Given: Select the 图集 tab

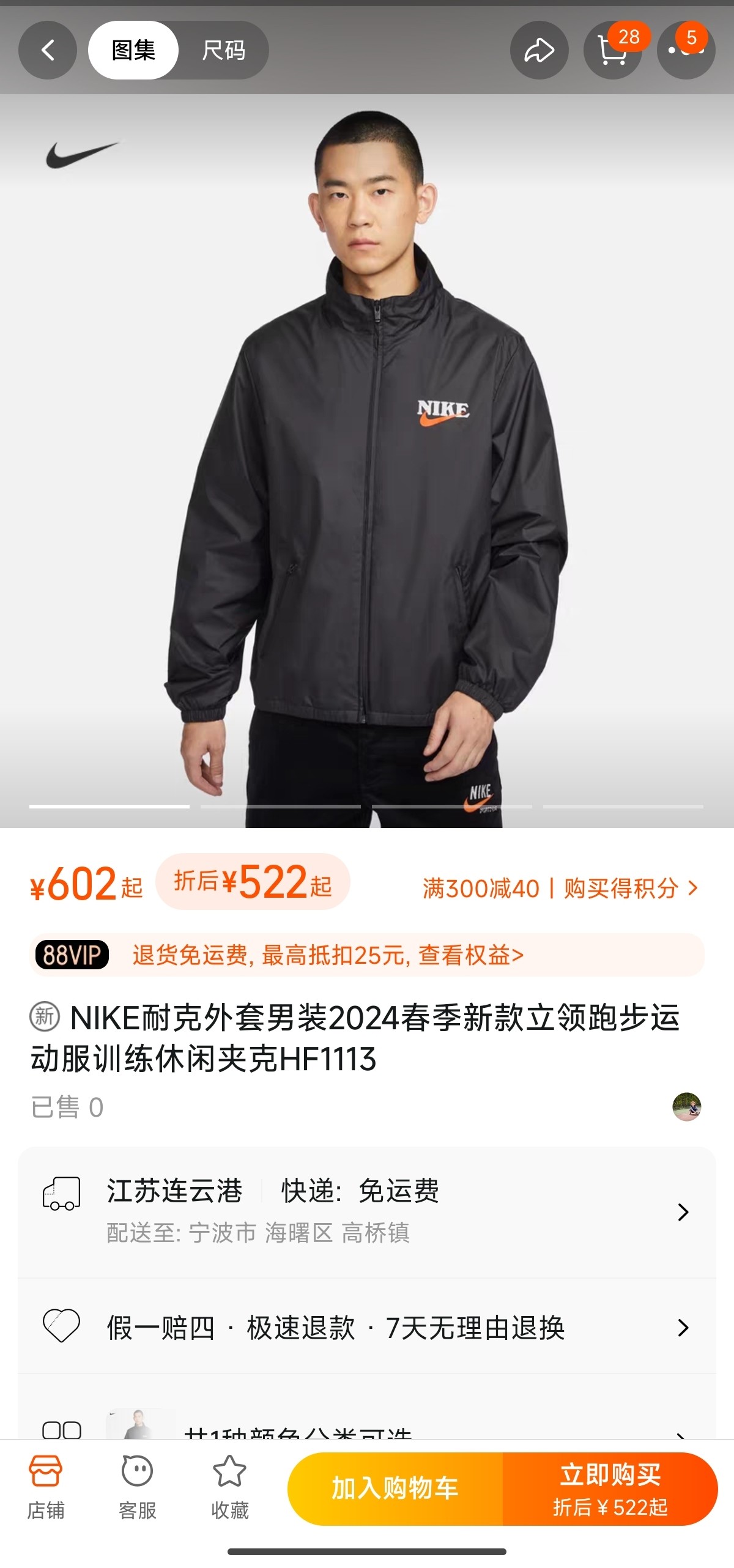Looking at the screenshot, I should [133, 50].
